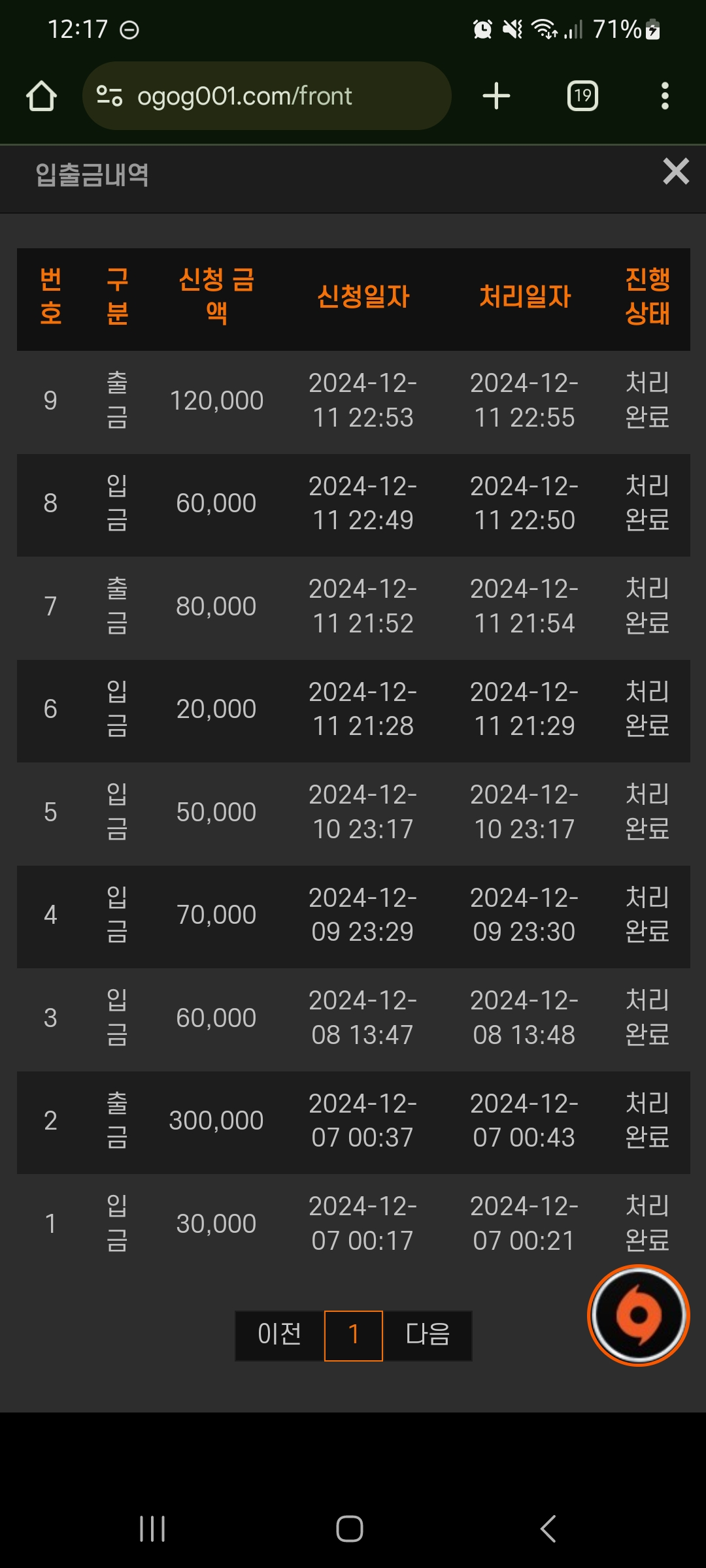This screenshot has width=706, height=1568.
Task: Open the tab switcher showing 19
Action: (582, 96)
